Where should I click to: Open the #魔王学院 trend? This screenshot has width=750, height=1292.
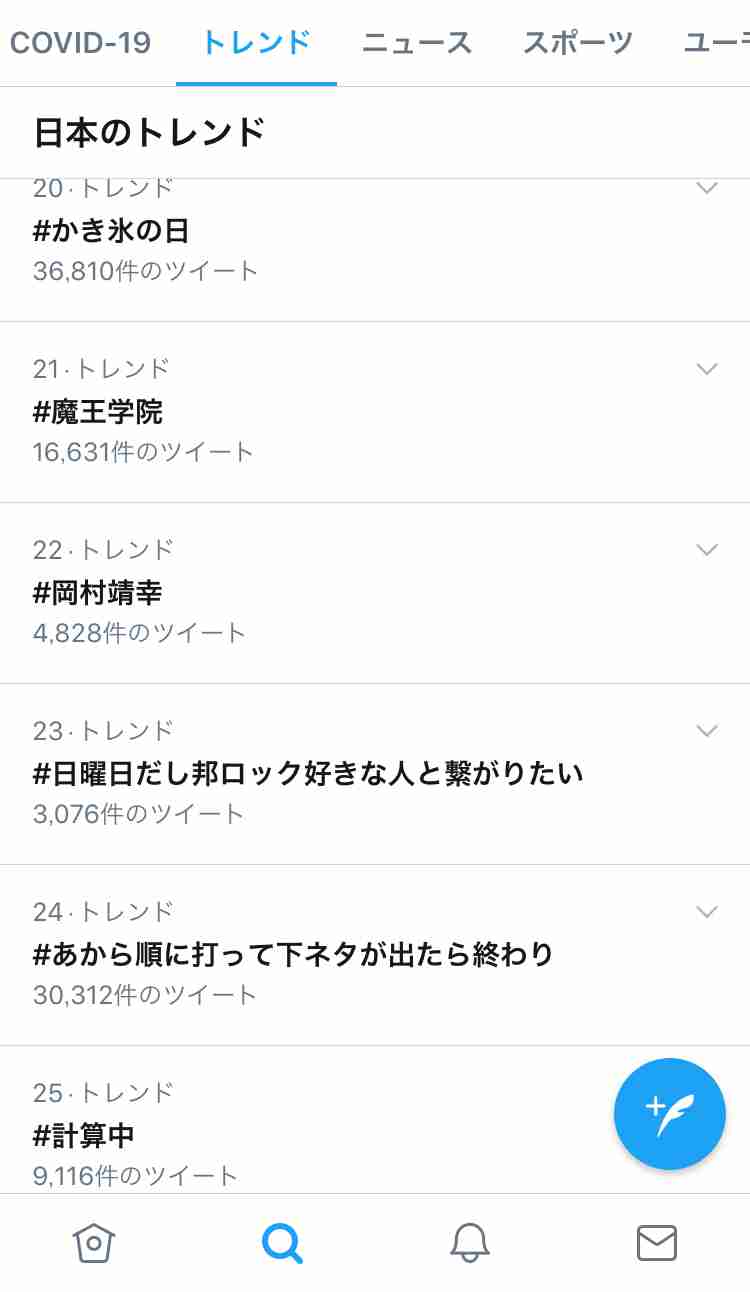click(x=375, y=412)
